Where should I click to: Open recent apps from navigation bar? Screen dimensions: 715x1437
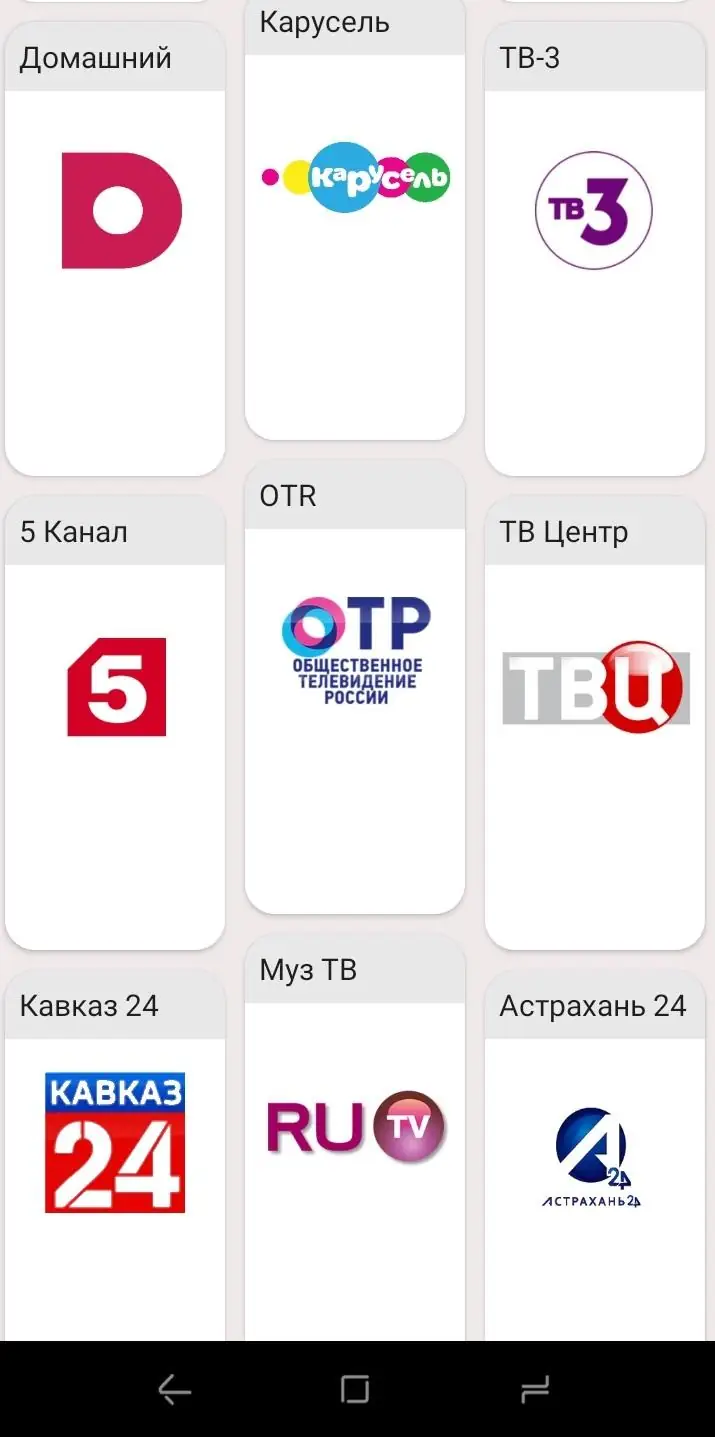pyautogui.click(x=535, y=1390)
